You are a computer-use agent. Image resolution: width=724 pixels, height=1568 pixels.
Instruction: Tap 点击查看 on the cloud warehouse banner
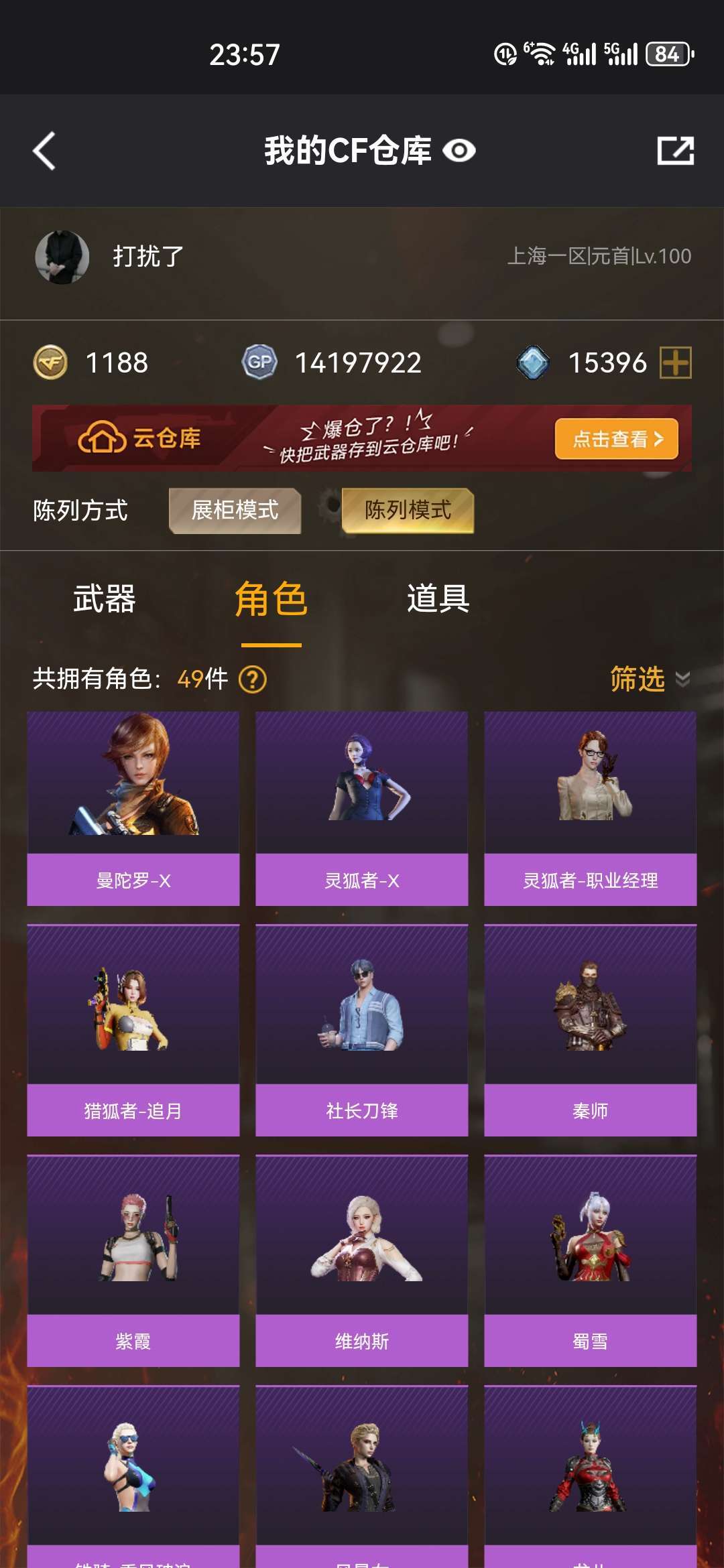616,439
